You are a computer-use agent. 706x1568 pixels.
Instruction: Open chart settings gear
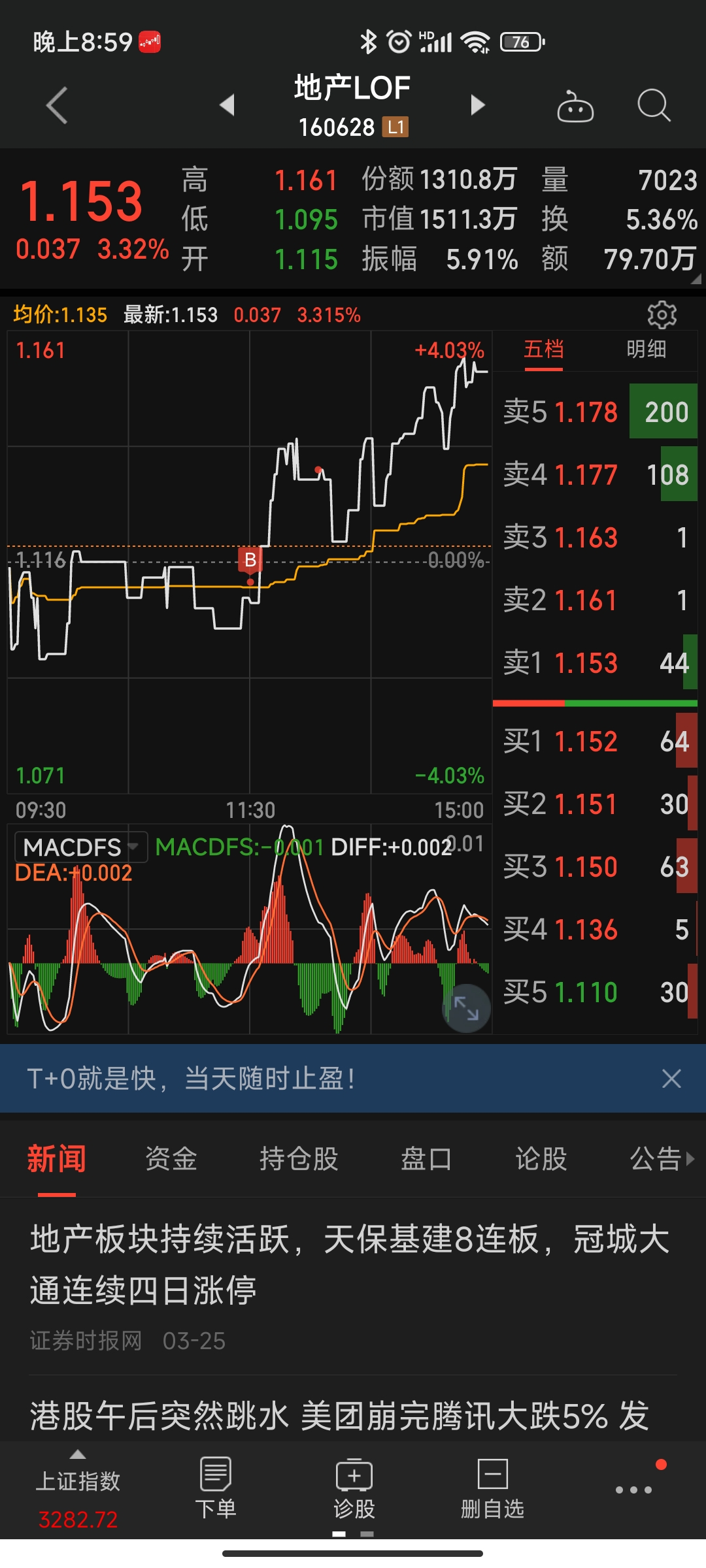662,315
